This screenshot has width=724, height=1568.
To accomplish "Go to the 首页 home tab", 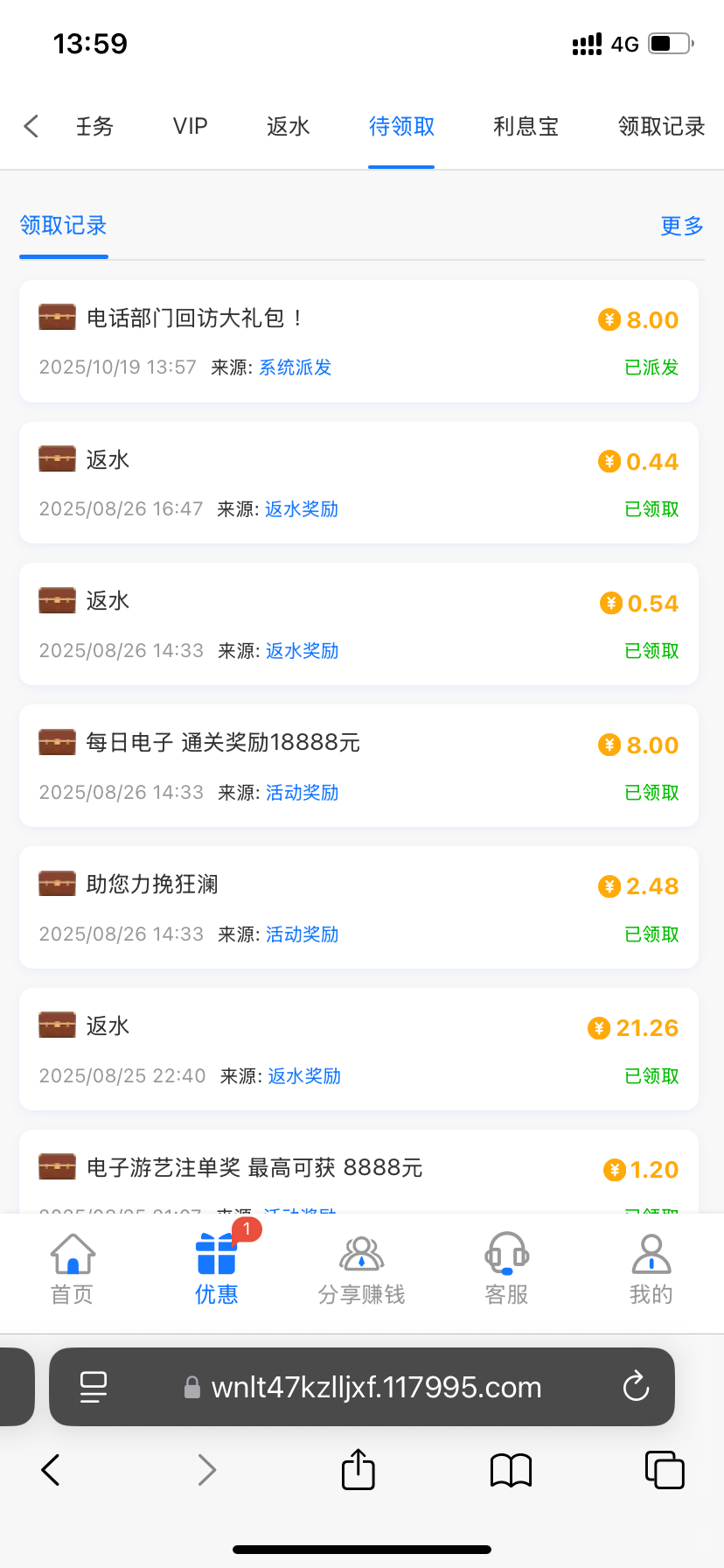I will pos(73,1269).
